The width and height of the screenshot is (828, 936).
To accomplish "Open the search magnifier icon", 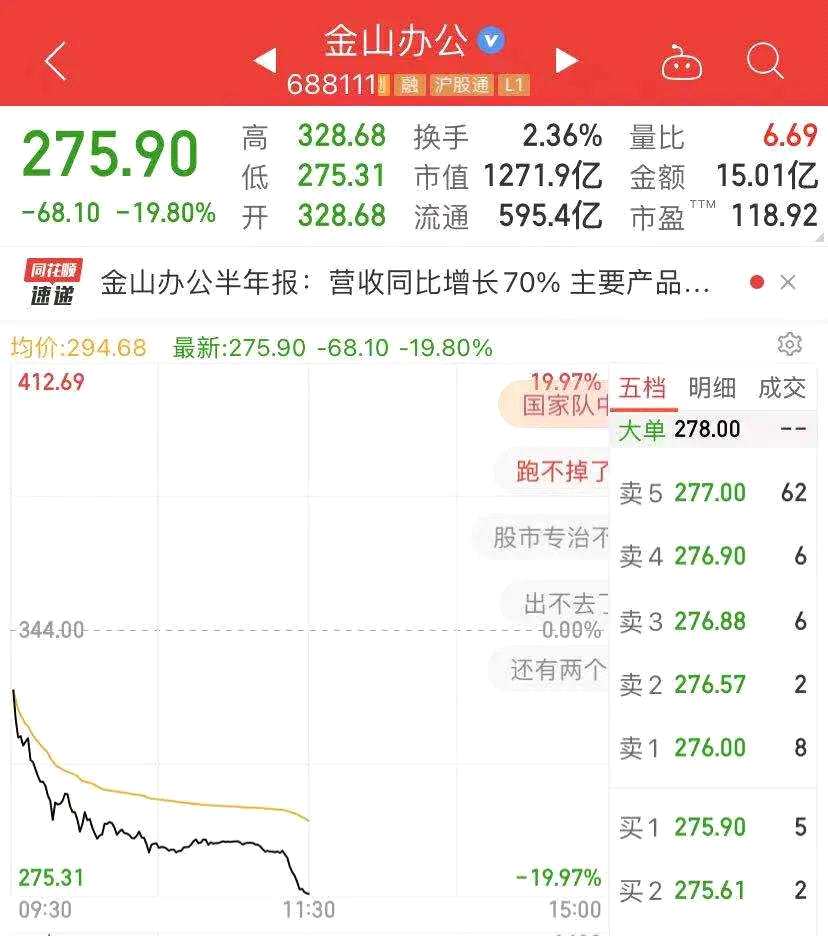I will pos(764,60).
